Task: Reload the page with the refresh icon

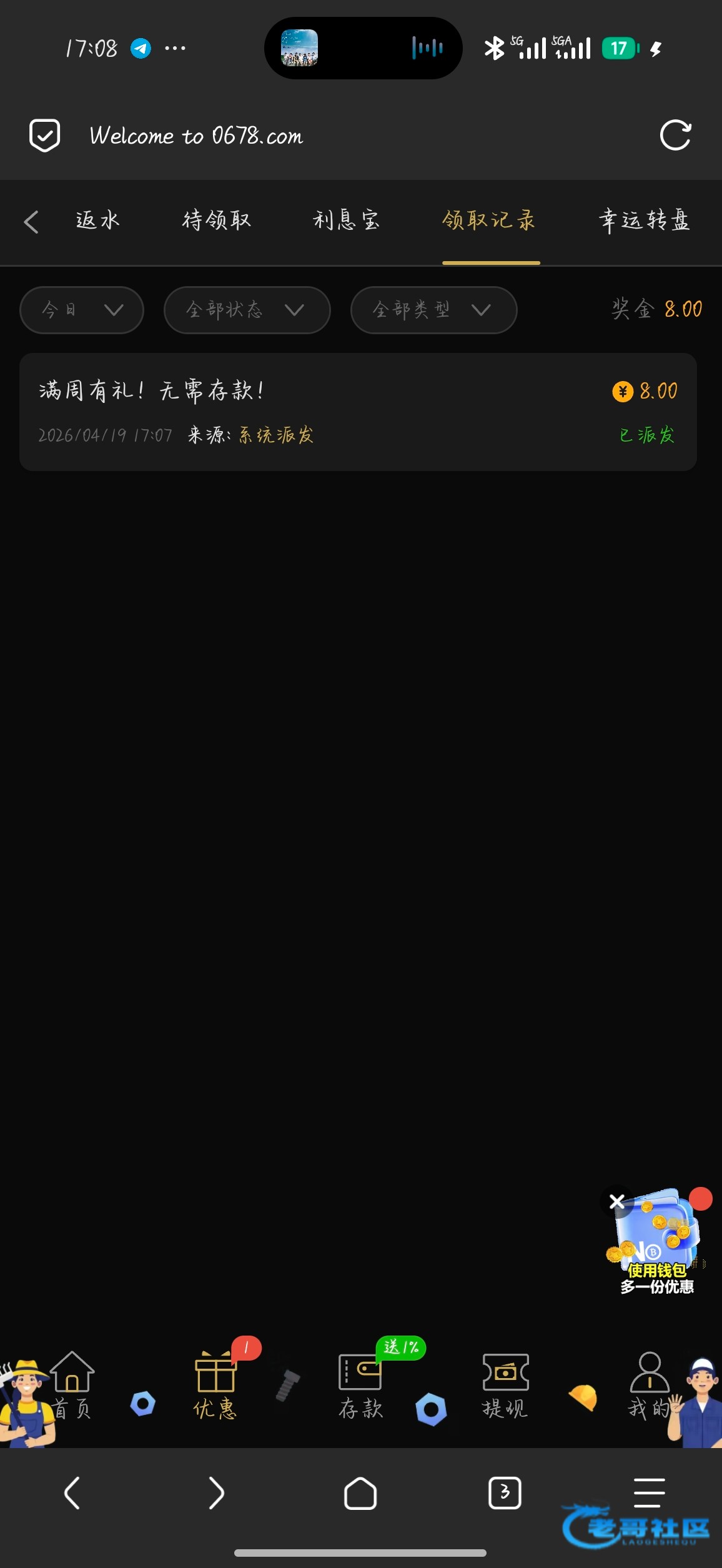Action: pos(675,135)
